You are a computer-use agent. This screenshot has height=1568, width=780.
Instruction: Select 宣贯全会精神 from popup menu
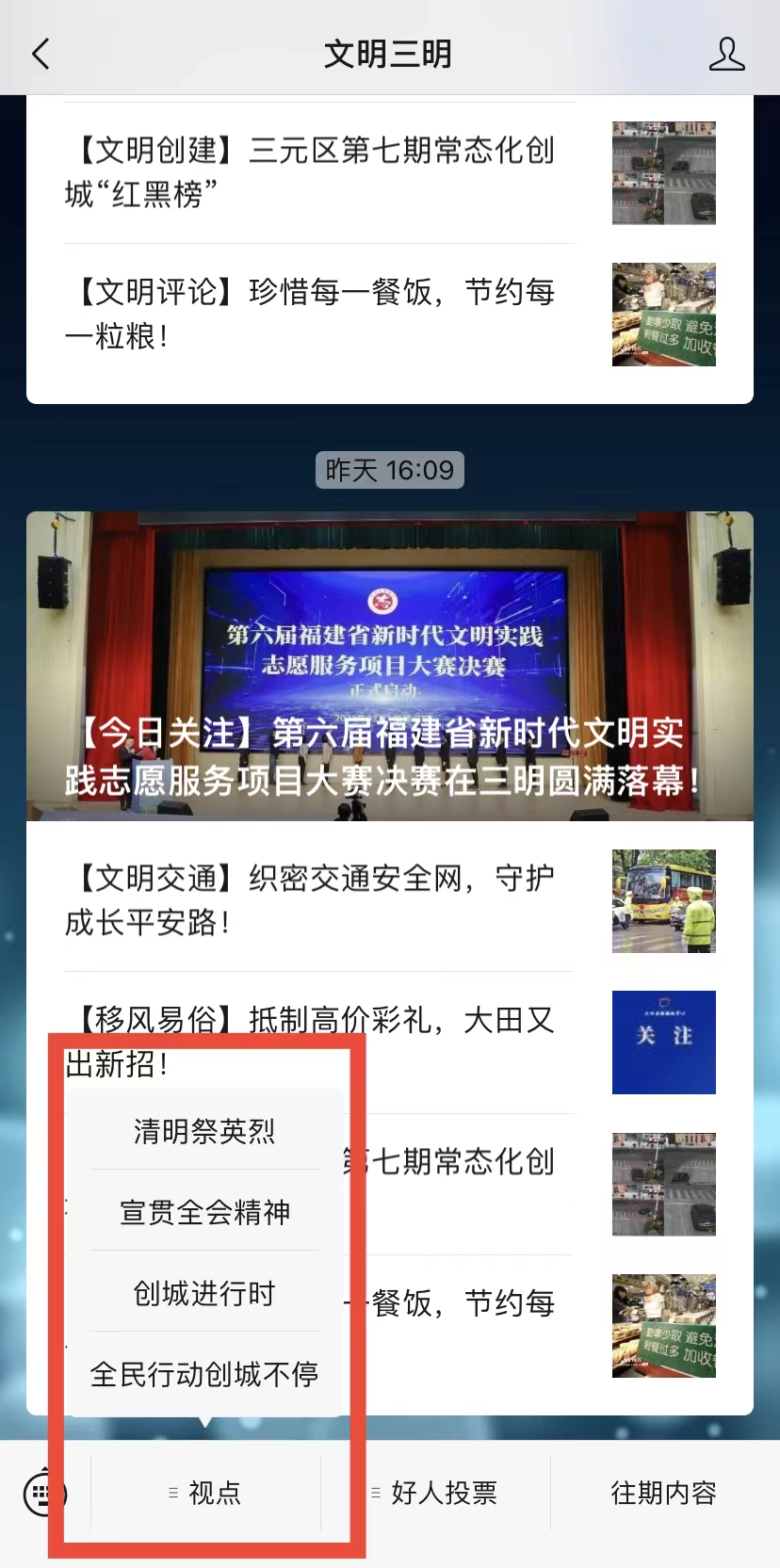[204, 1212]
